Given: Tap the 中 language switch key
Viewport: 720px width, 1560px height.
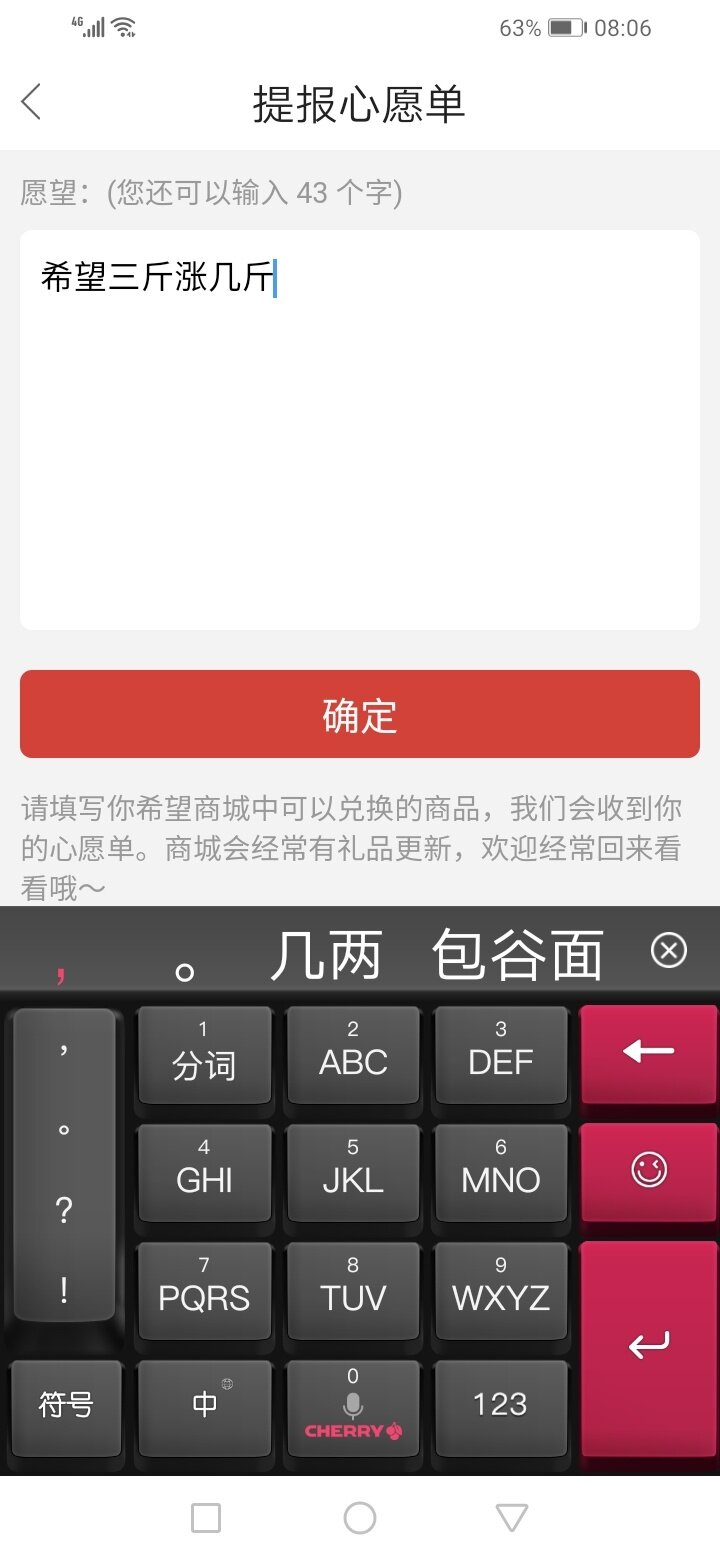Looking at the screenshot, I should pyautogui.click(x=204, y=1406).
